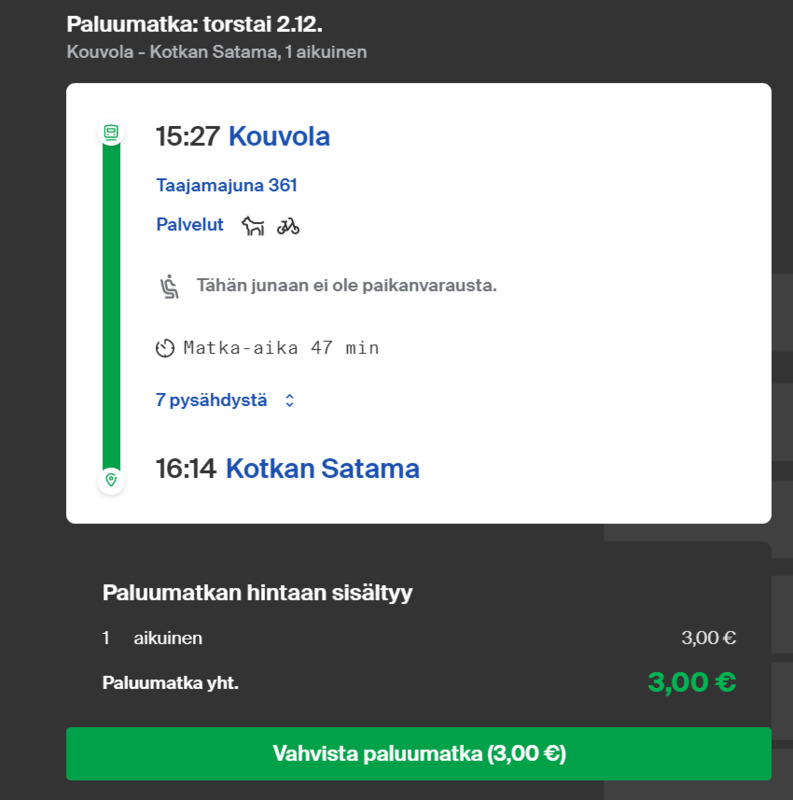The height and width of the screenshot is (800, 793).
Task: Open Taajamajuna 361 train details
Action: pos(226,185)
